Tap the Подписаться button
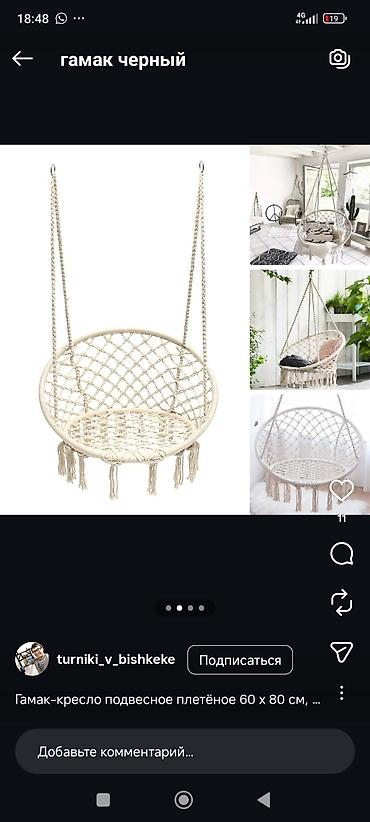The height and width of the screenshot is (822, 370). (x=240, y=660)
